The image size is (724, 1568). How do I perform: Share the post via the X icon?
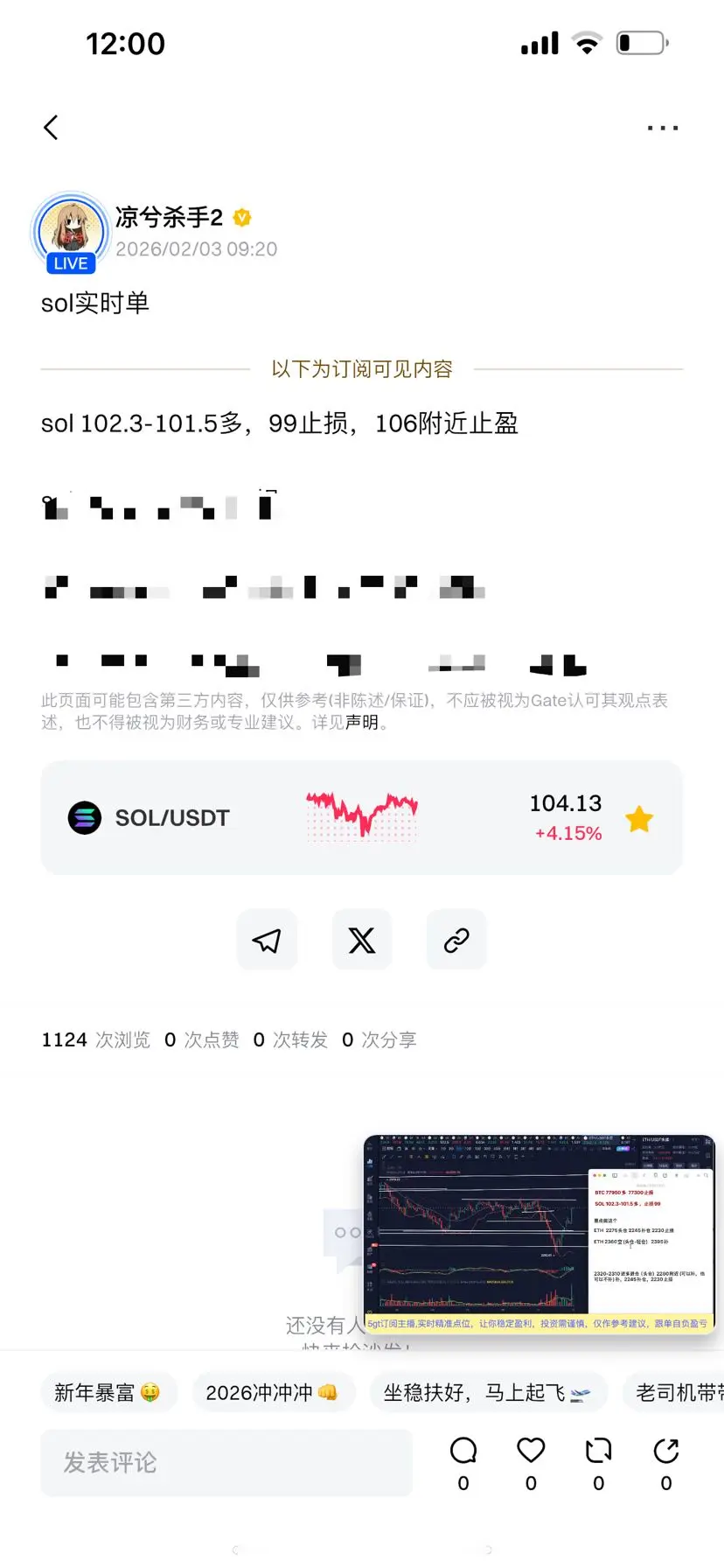pyautogui.click(x=361, y=940)
